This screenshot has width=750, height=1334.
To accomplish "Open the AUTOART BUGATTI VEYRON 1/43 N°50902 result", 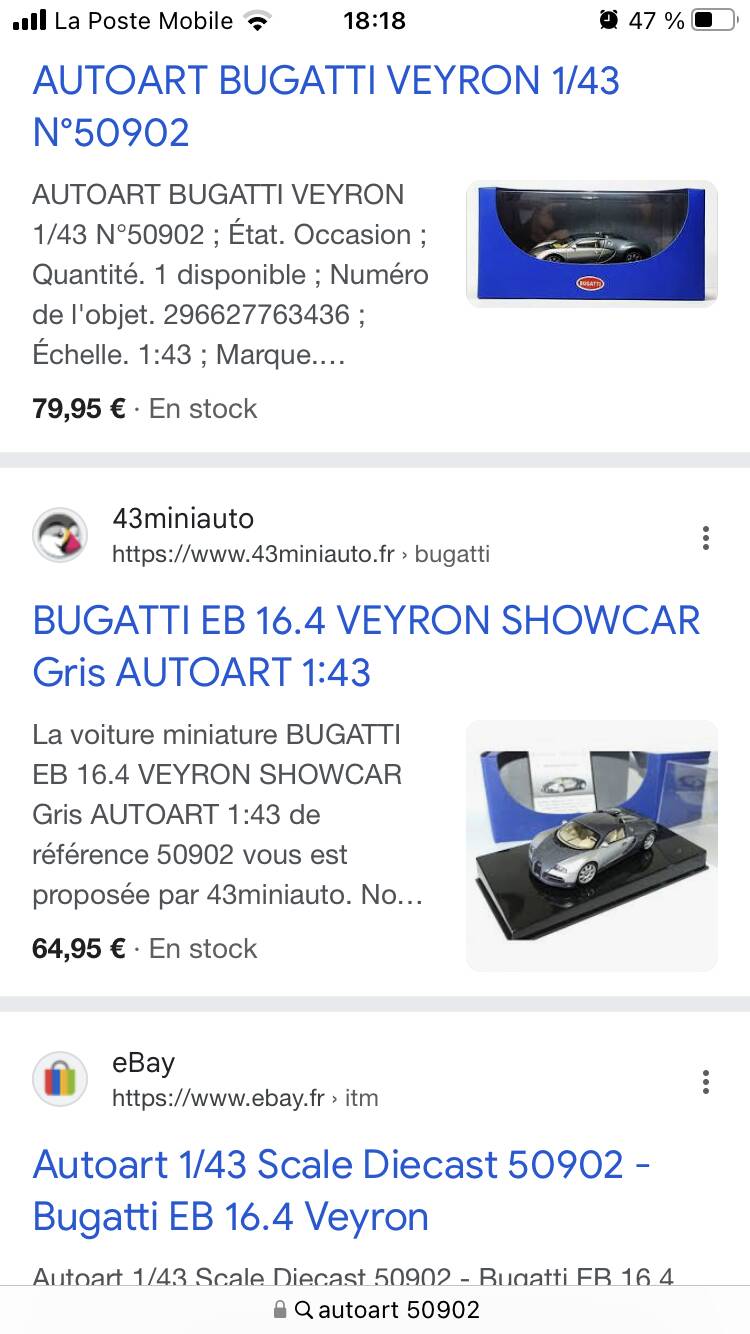I will [x=326, y=106].
